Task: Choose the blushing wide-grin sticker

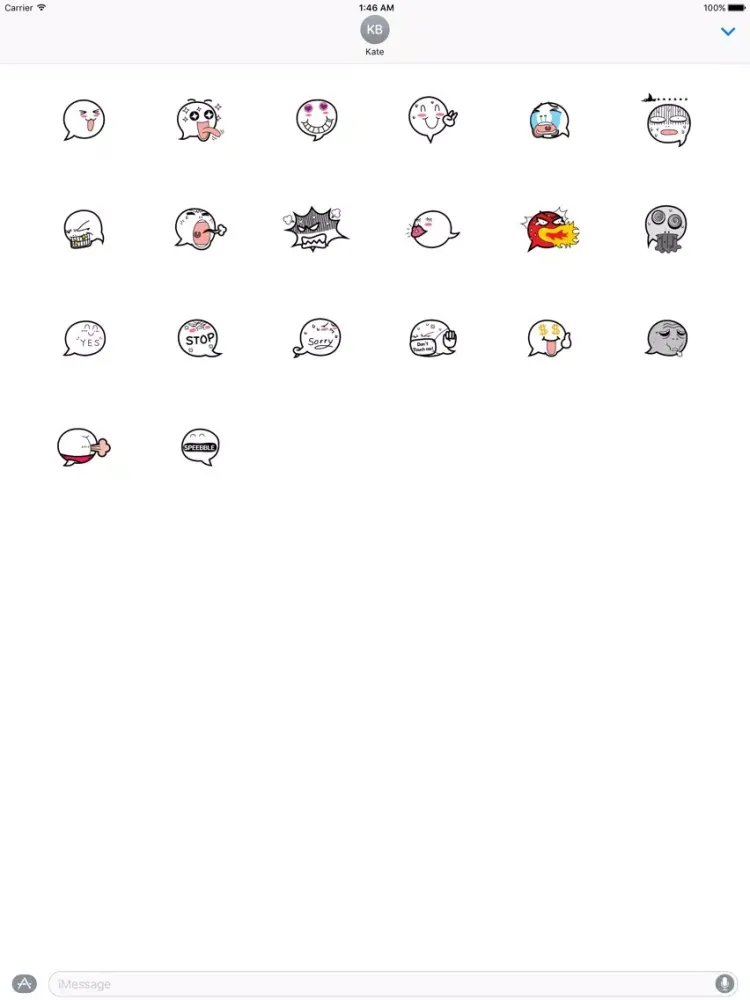Action: (316, 118)
